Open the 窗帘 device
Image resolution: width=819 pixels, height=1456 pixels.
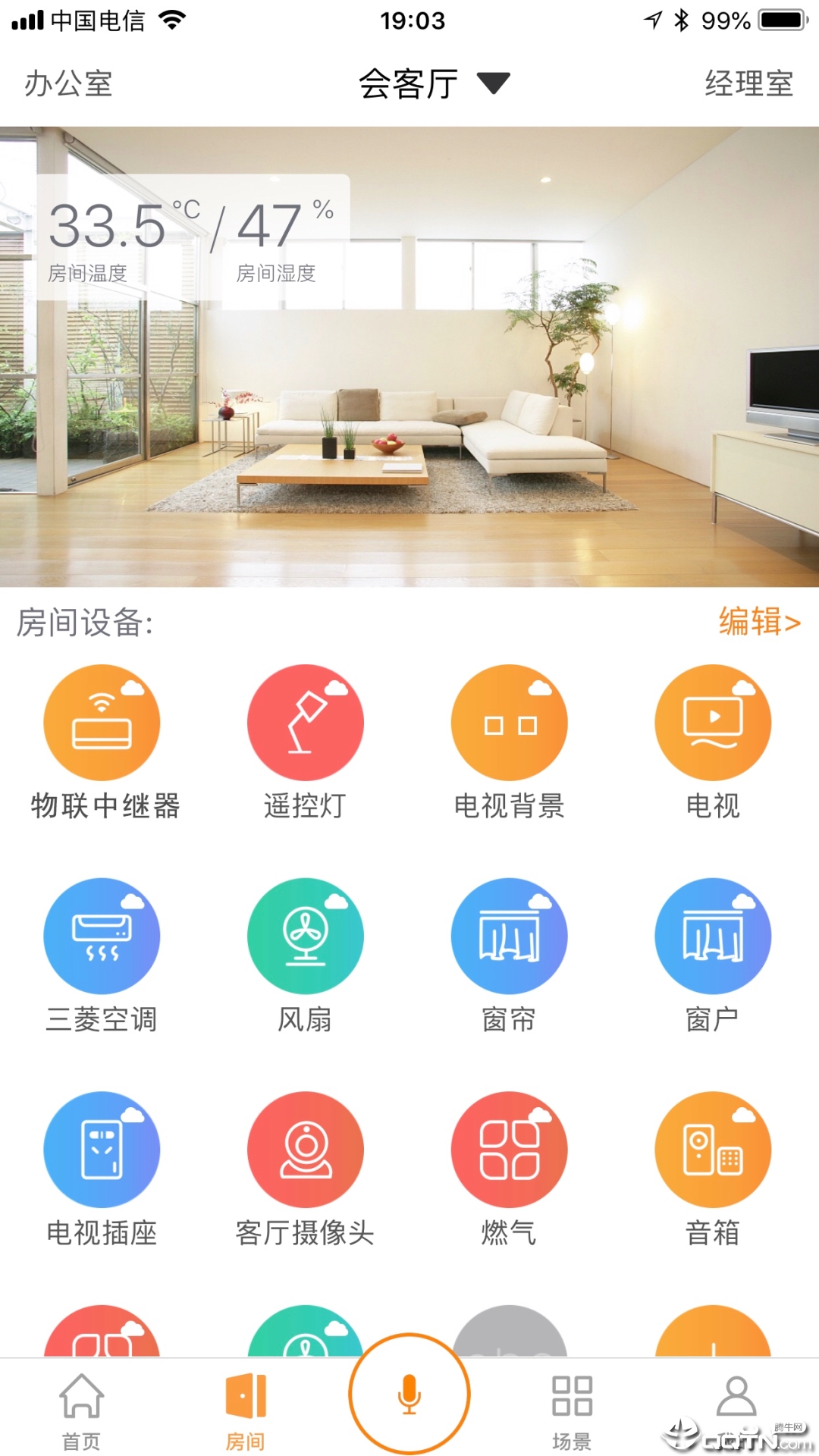[x=509, y=937]
